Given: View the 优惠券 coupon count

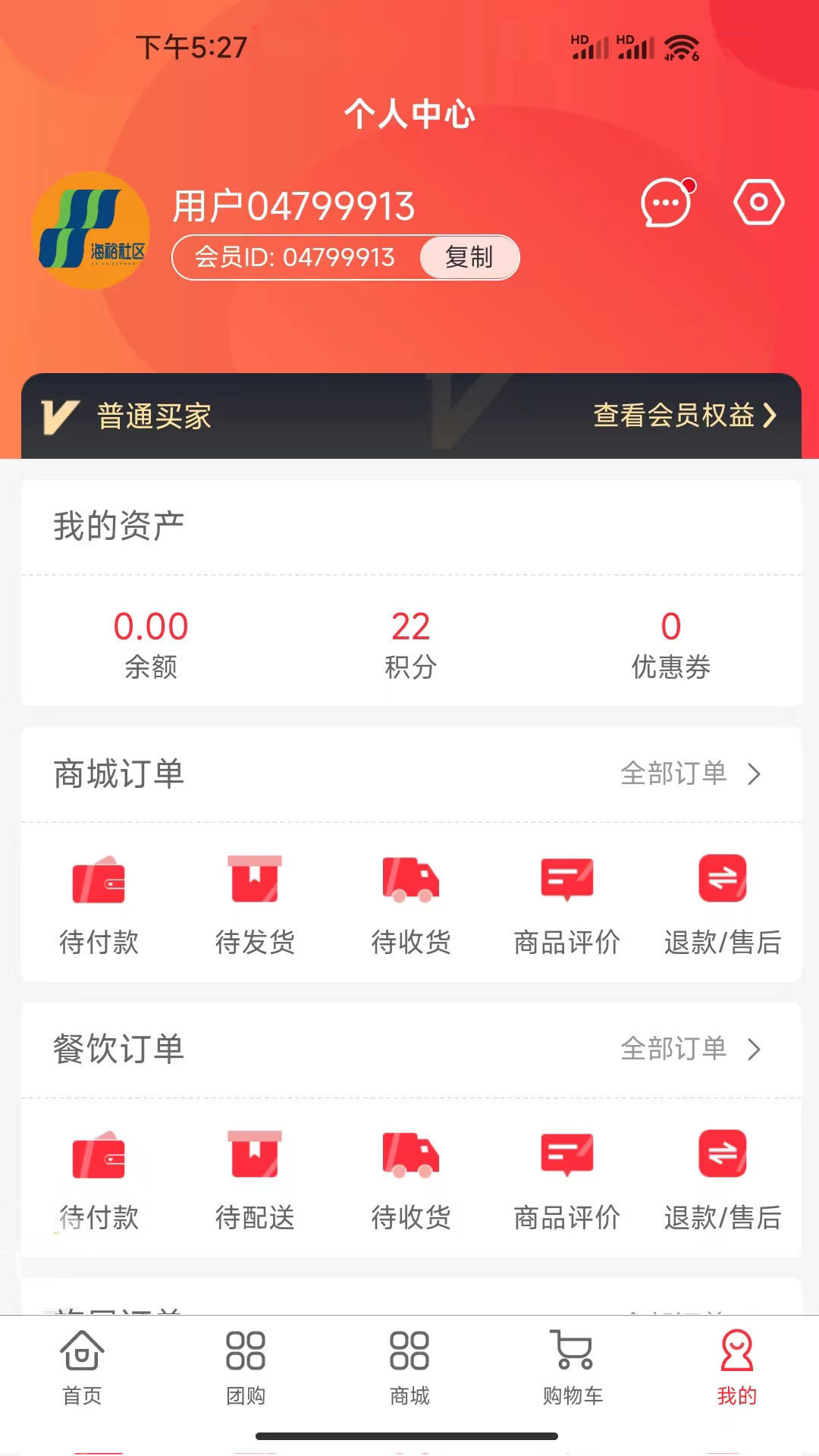Looking at the screenshot, I should [x=669, y=645].
